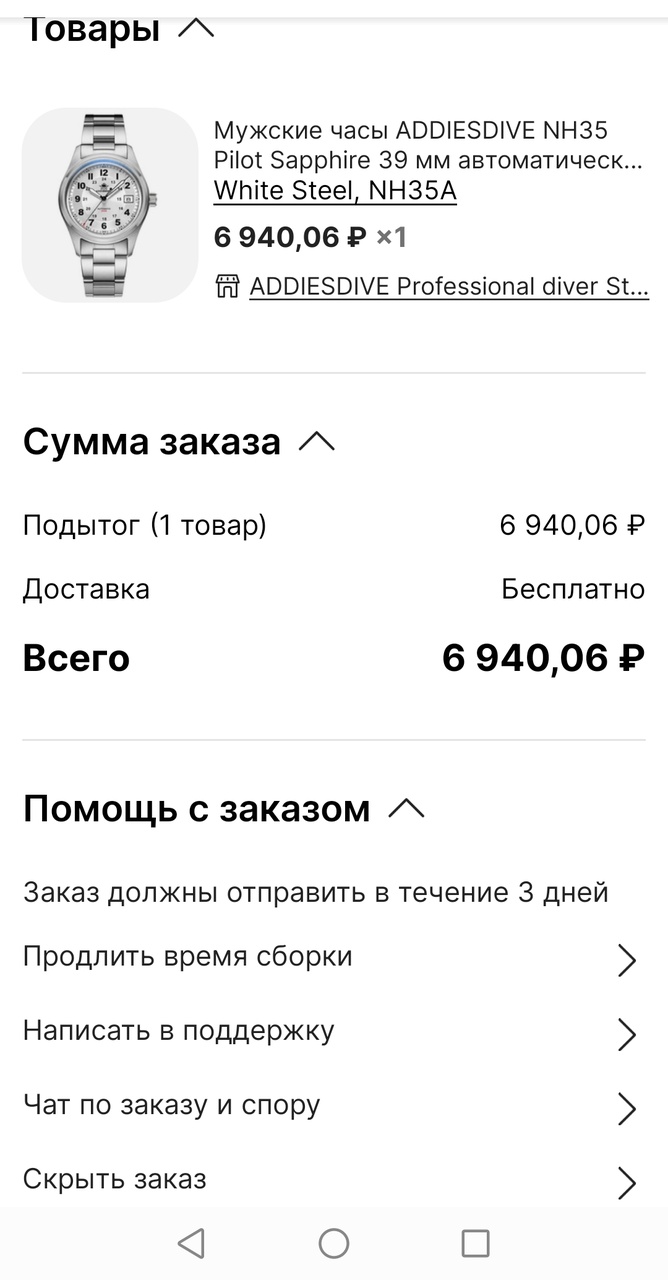Collapse the Помощь с заказом section

click(x=406, y=808)
